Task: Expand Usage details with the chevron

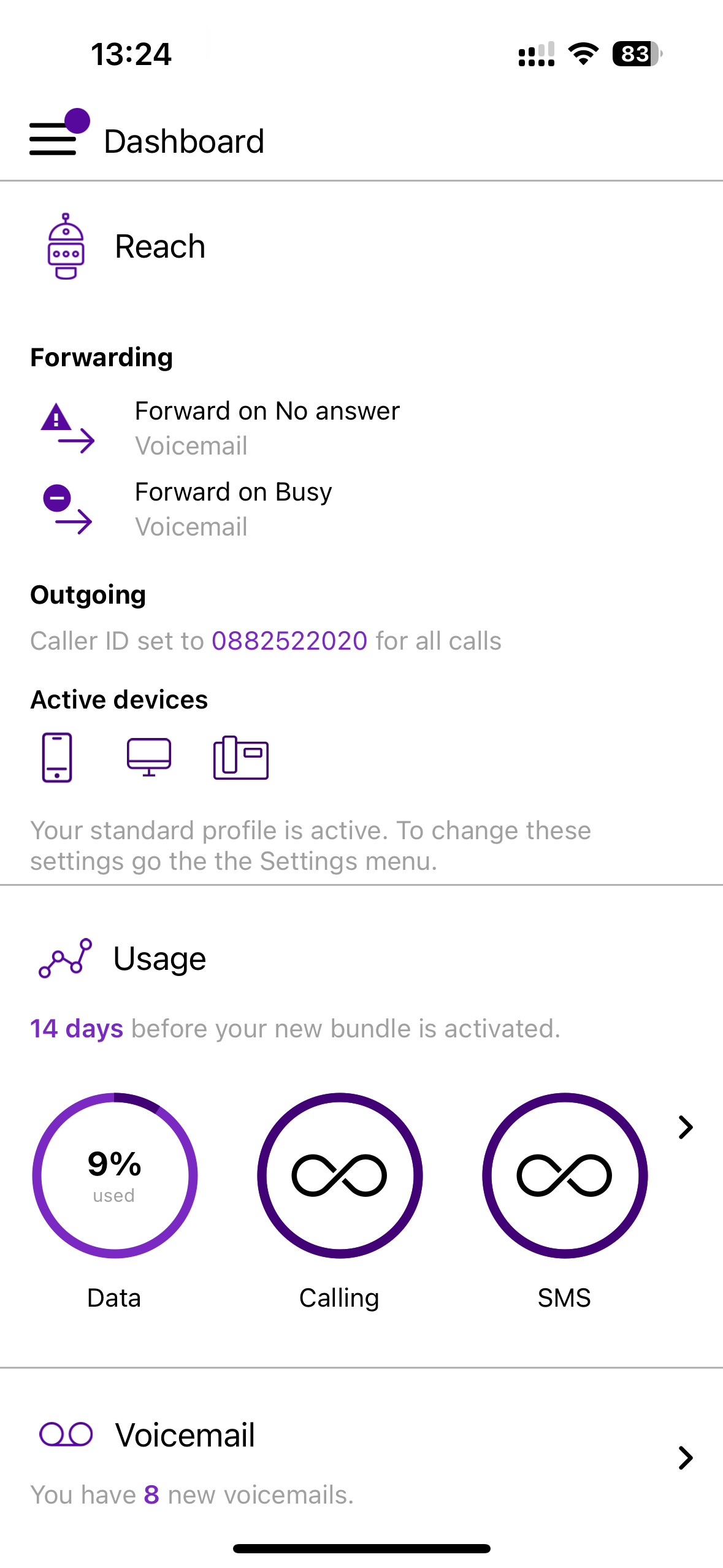Action: coord(686,1127)
